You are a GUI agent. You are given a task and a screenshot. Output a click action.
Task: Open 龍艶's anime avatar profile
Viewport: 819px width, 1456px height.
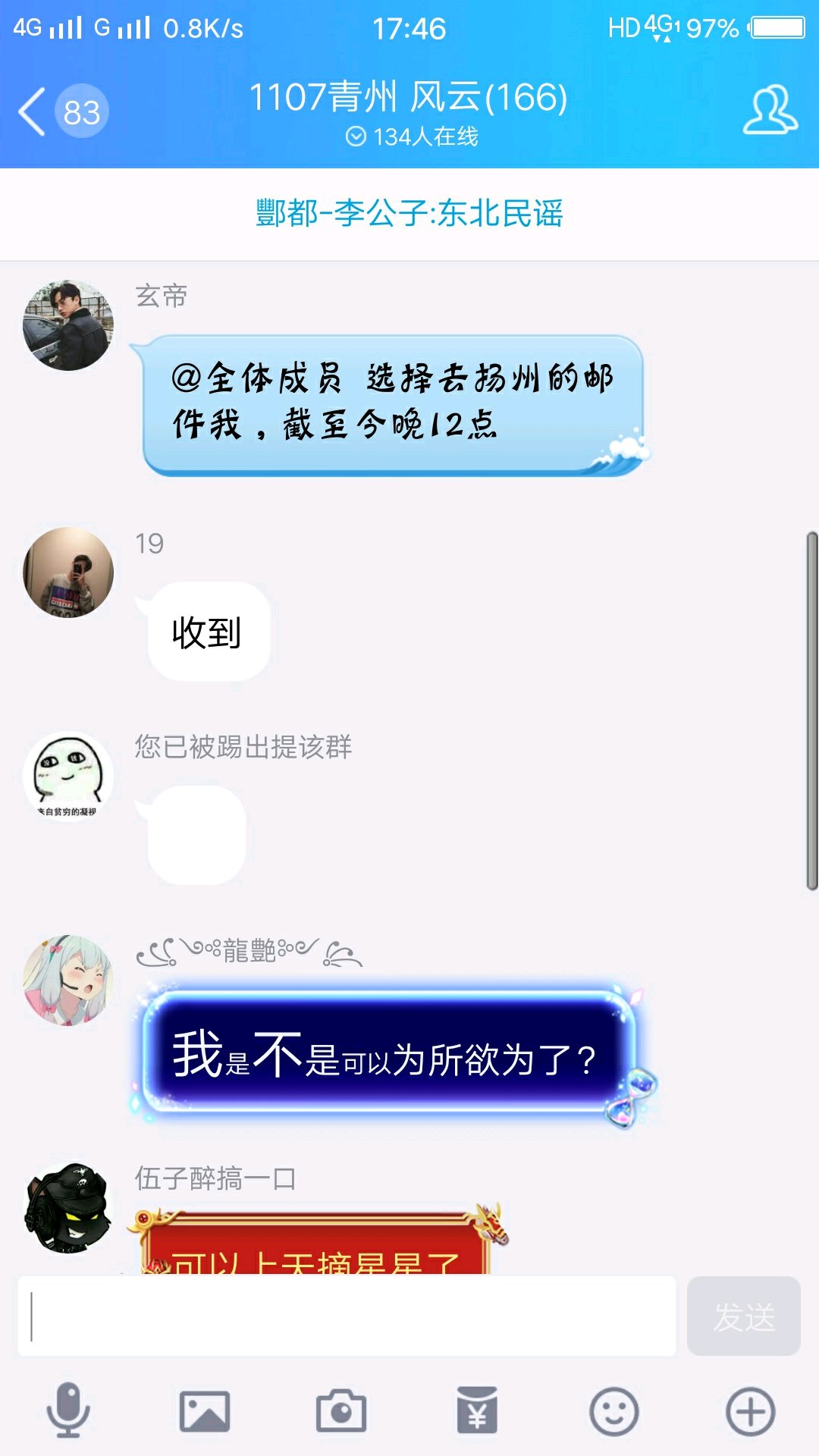tap(68, 980)
